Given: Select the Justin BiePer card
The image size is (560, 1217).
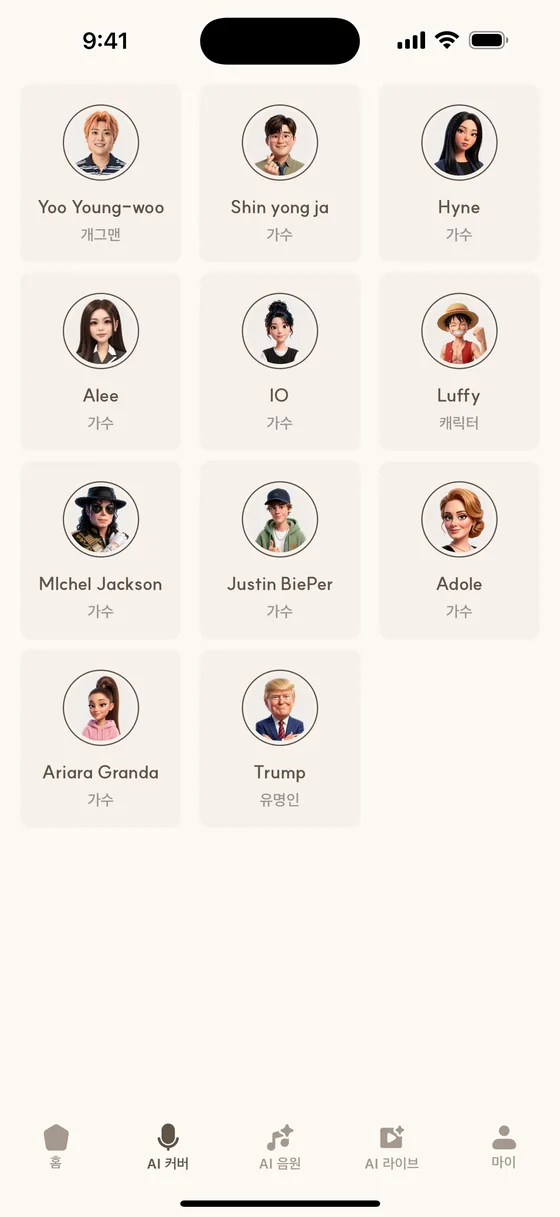Looking at the screenshot, I should tap(280, 550).
